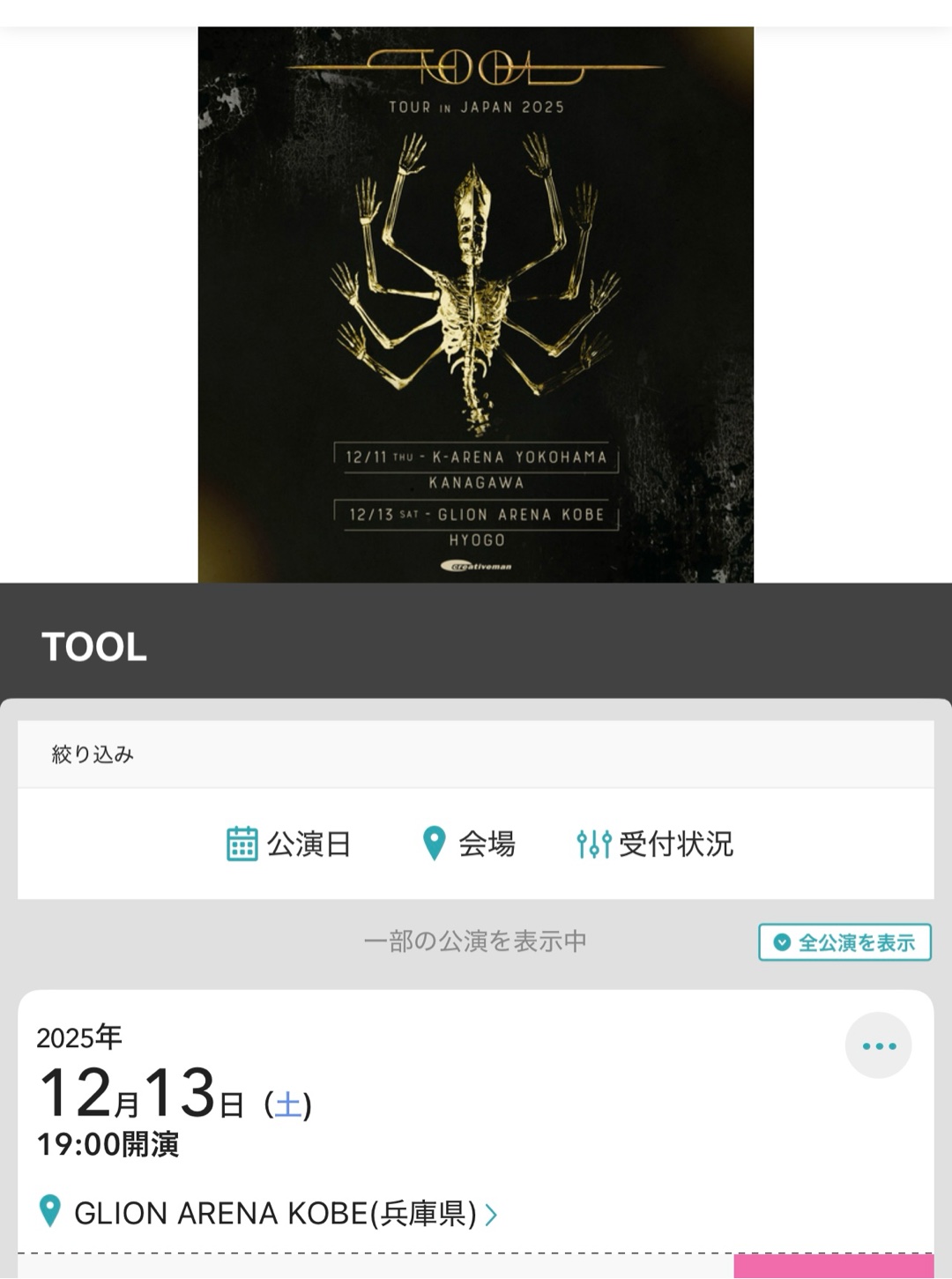
Task: Open the 受付状況 status filter
Action: coord(654,844)
